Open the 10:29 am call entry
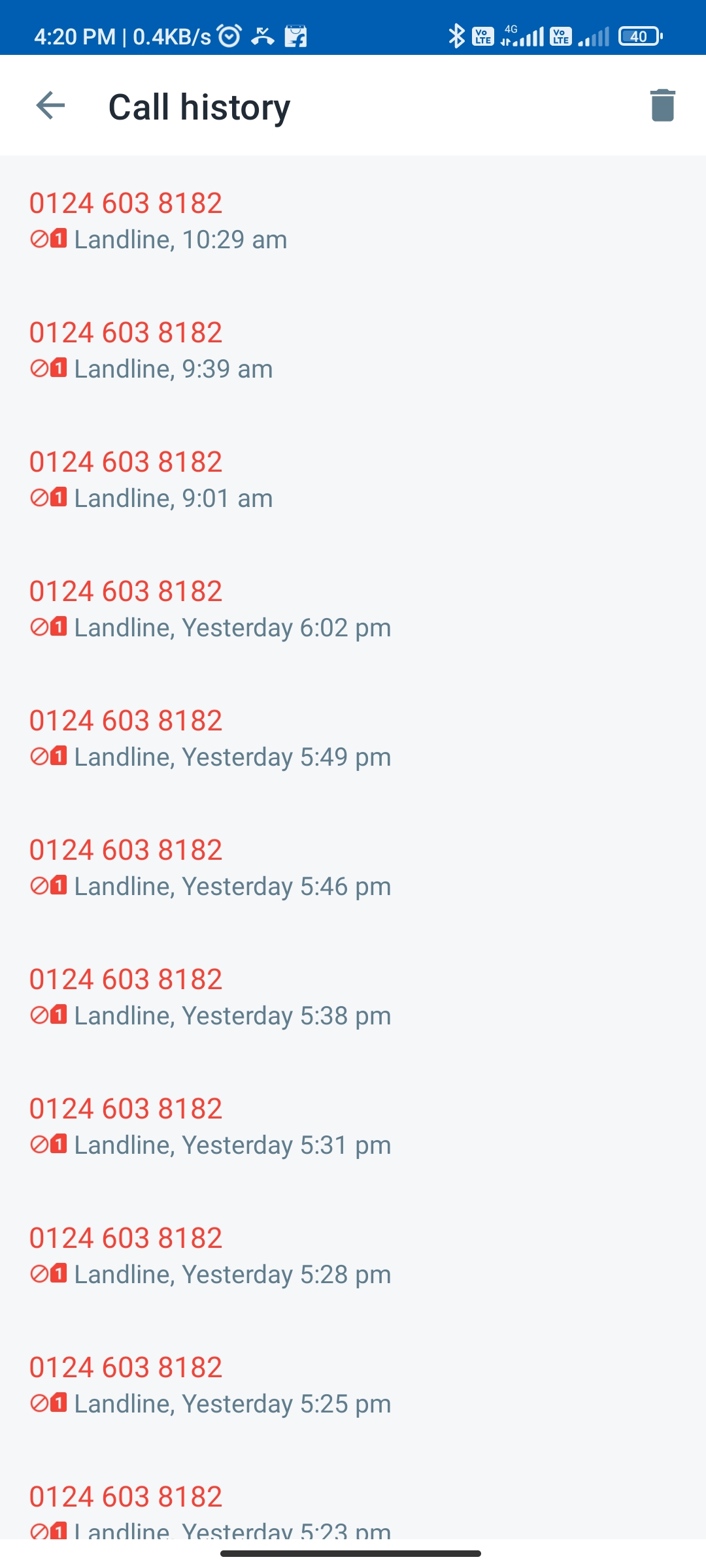This screenshot has height=1568, width=706. point(353,221)
